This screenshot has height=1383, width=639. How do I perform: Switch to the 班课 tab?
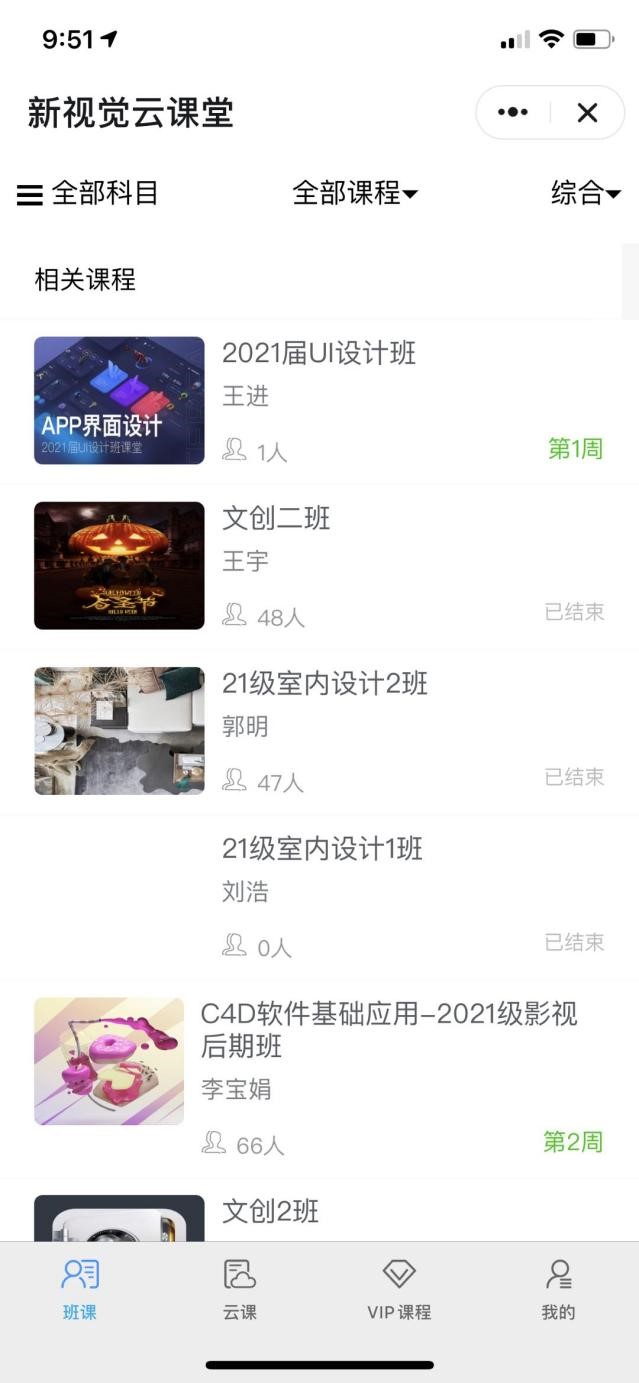(x=80, y=1290)
